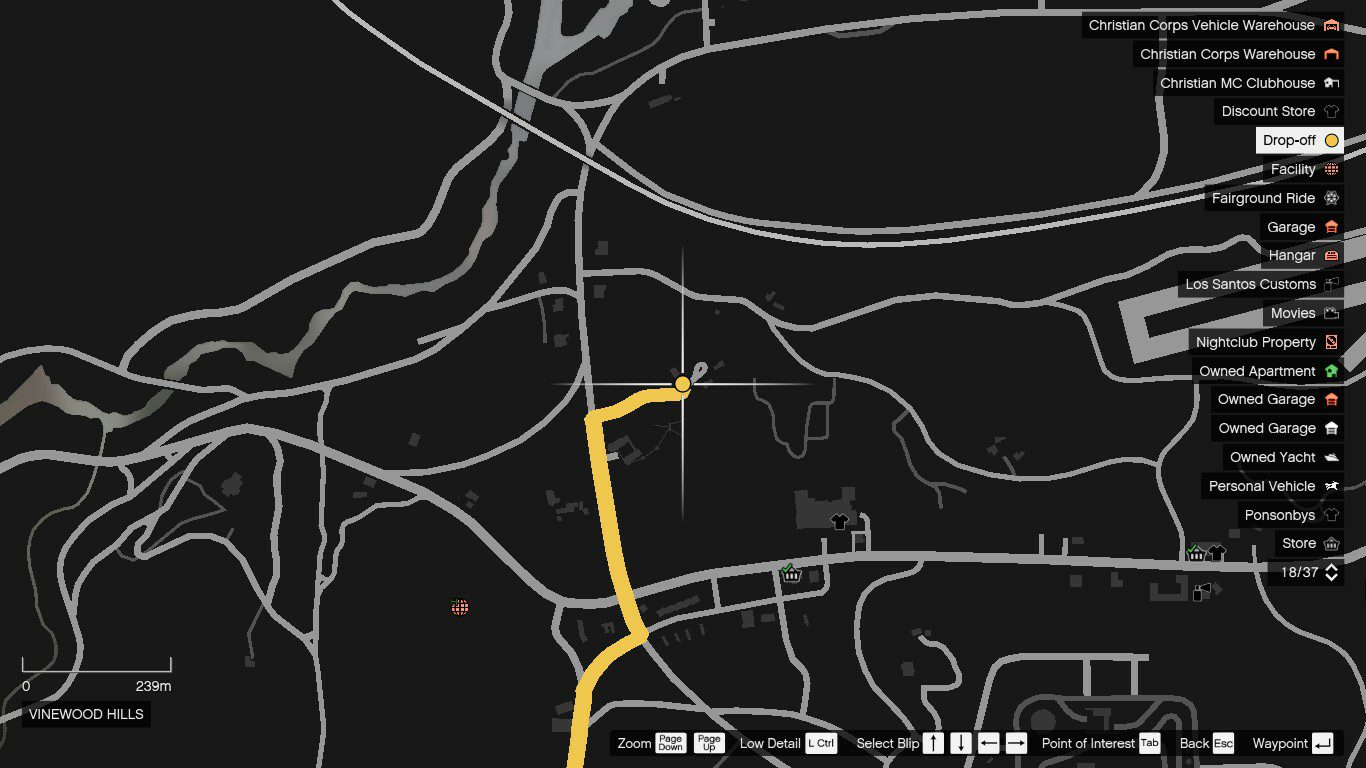Choose Los Santos Customs in the legend

[1260, 284]
